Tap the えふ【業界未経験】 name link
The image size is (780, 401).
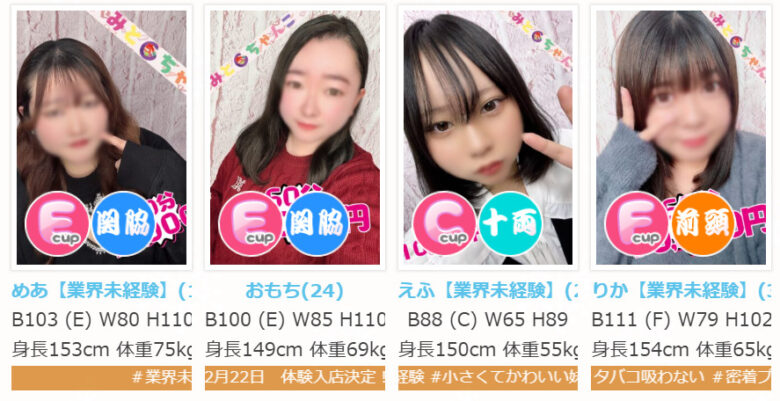coord(490,291)
